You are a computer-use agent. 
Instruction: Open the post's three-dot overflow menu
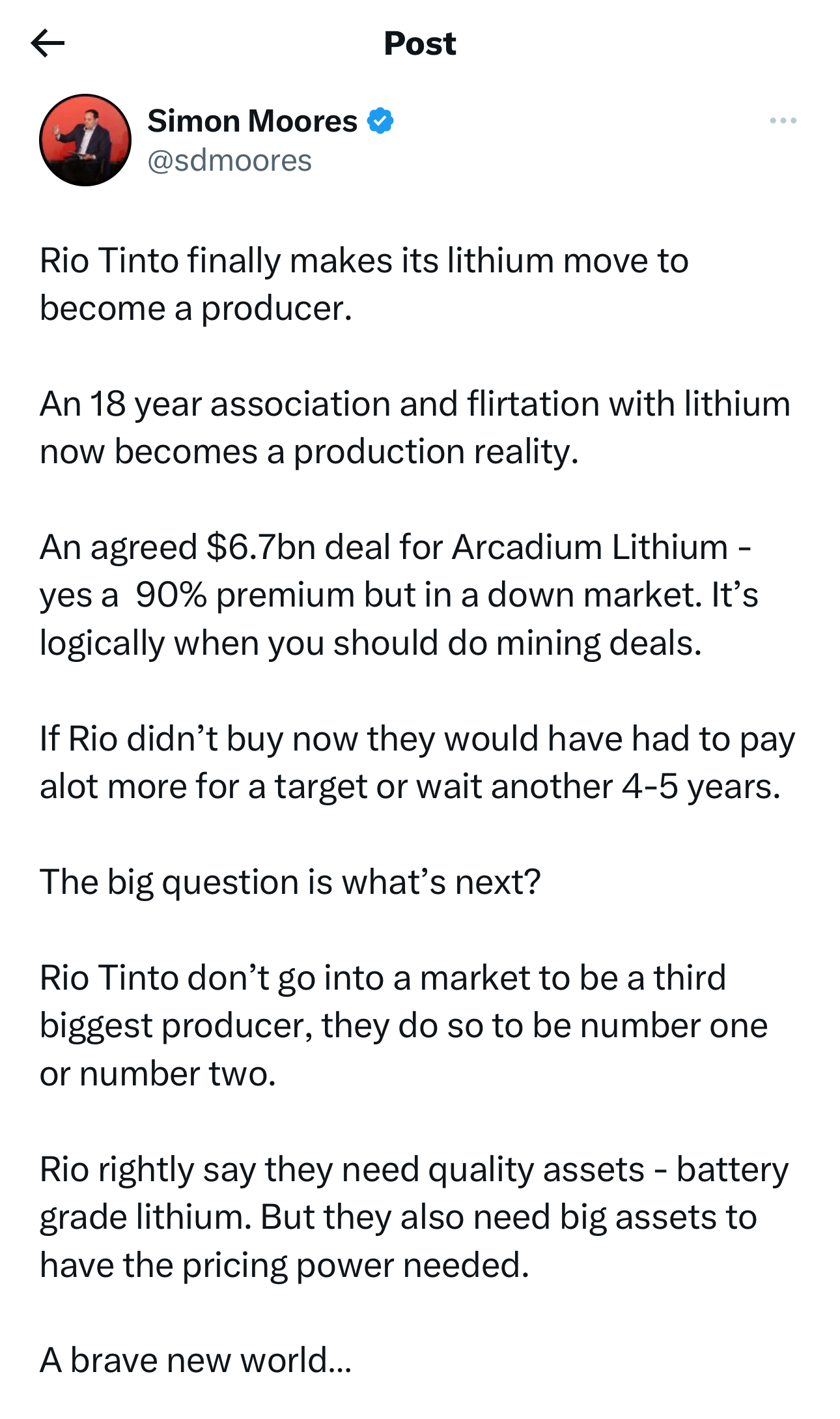pyautogui.click(x=783, y=121)
